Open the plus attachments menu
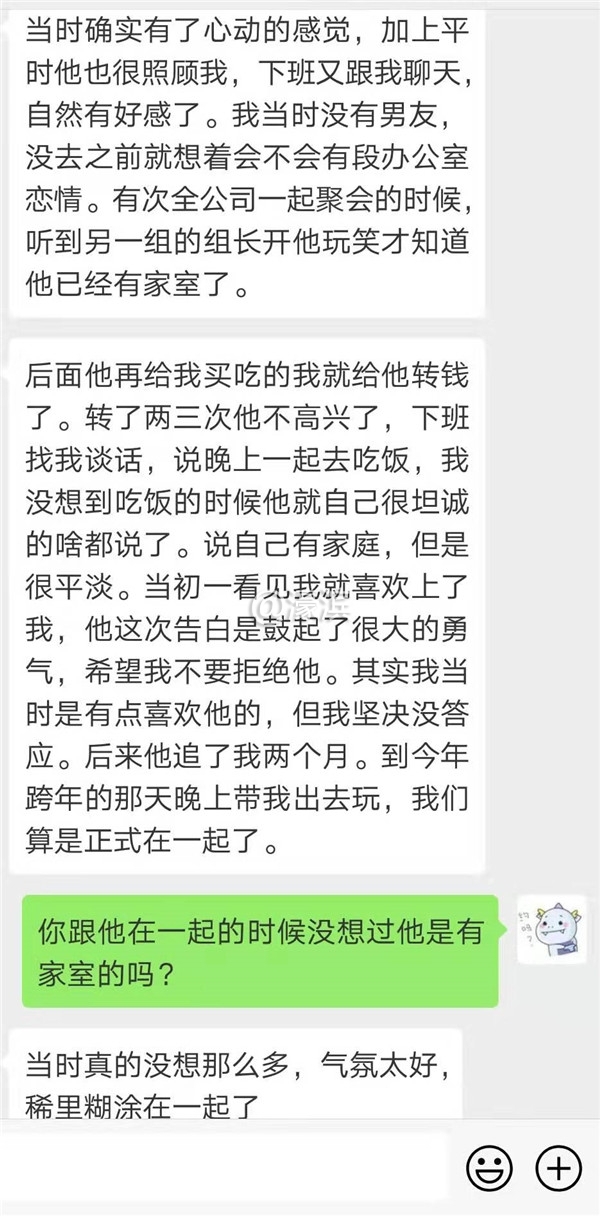The width and height of the screenshot is (600, 1216). click(x=558, y=1166)
